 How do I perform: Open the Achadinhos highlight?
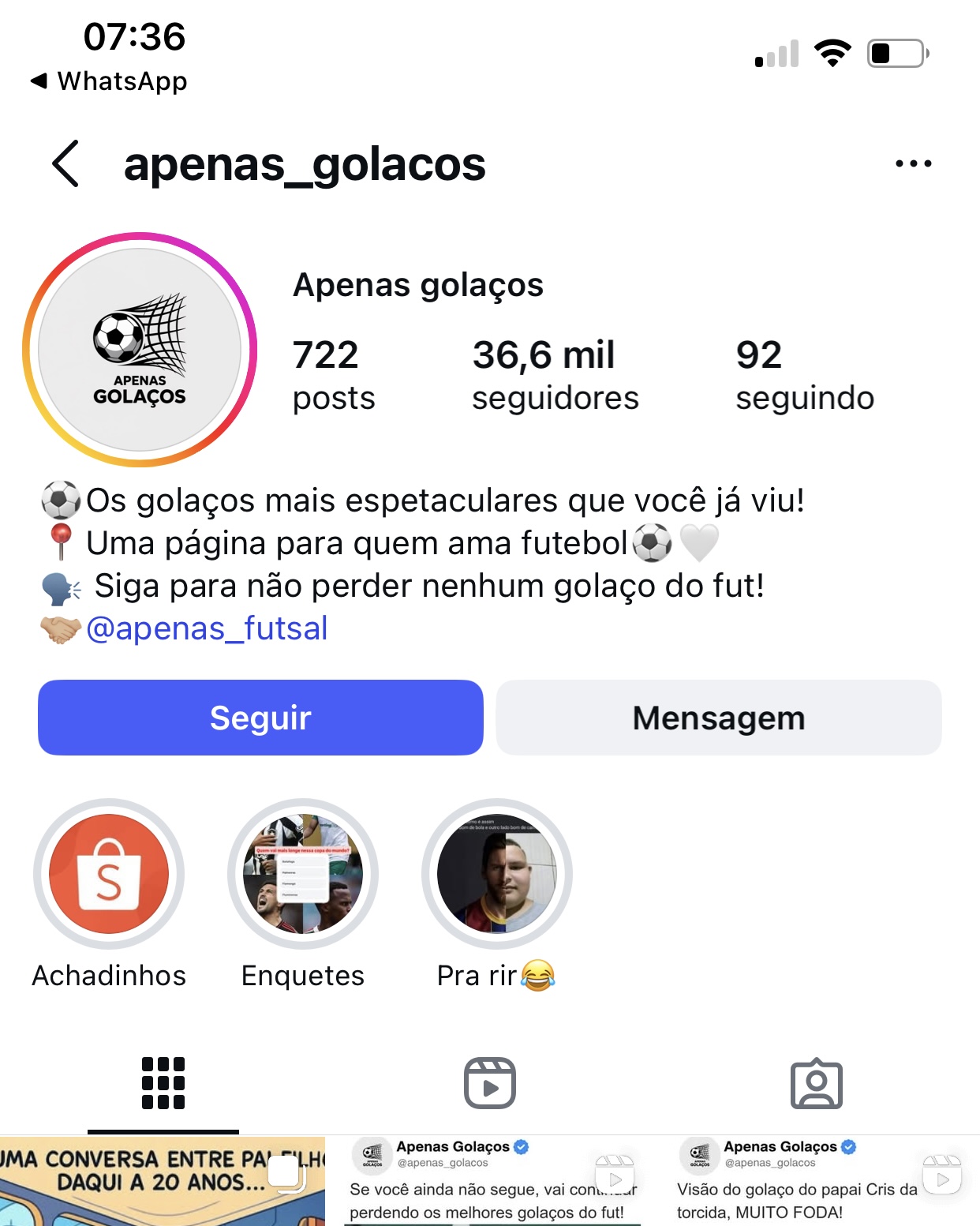(x=109, y=875)
